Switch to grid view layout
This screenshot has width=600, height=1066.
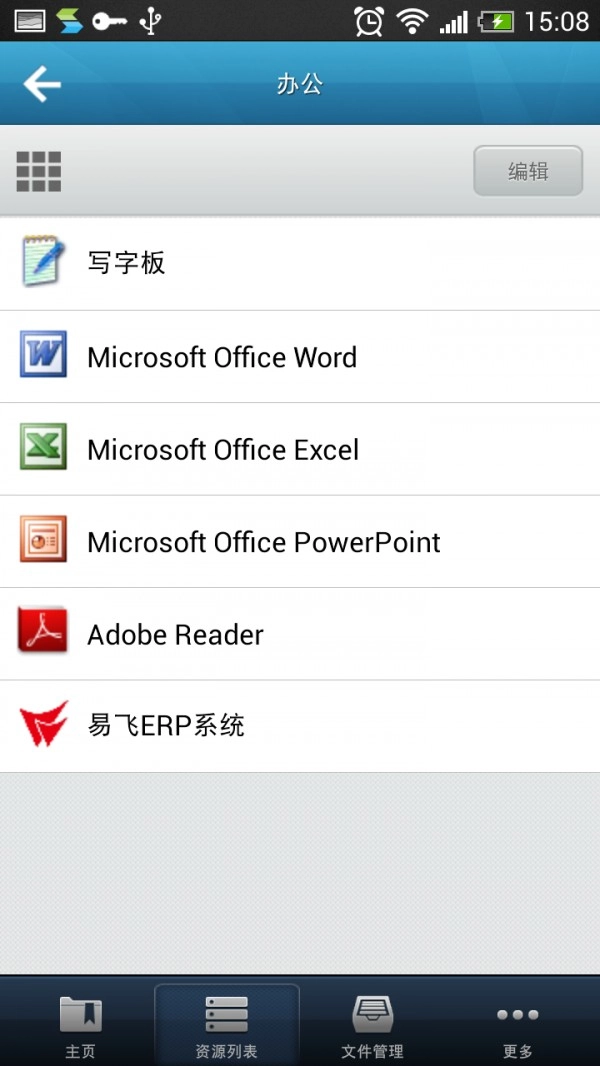point(39,172)
